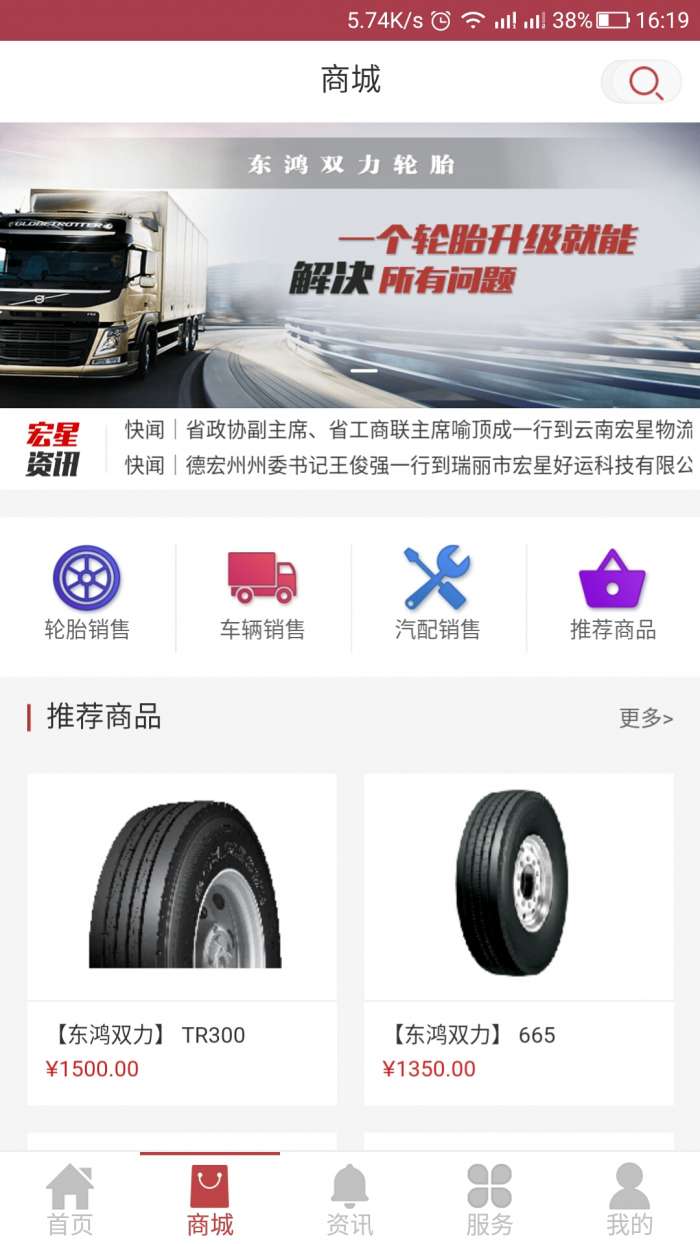Open the 东鸿双力 TR300 tire product card

click(x=182, y=938)
